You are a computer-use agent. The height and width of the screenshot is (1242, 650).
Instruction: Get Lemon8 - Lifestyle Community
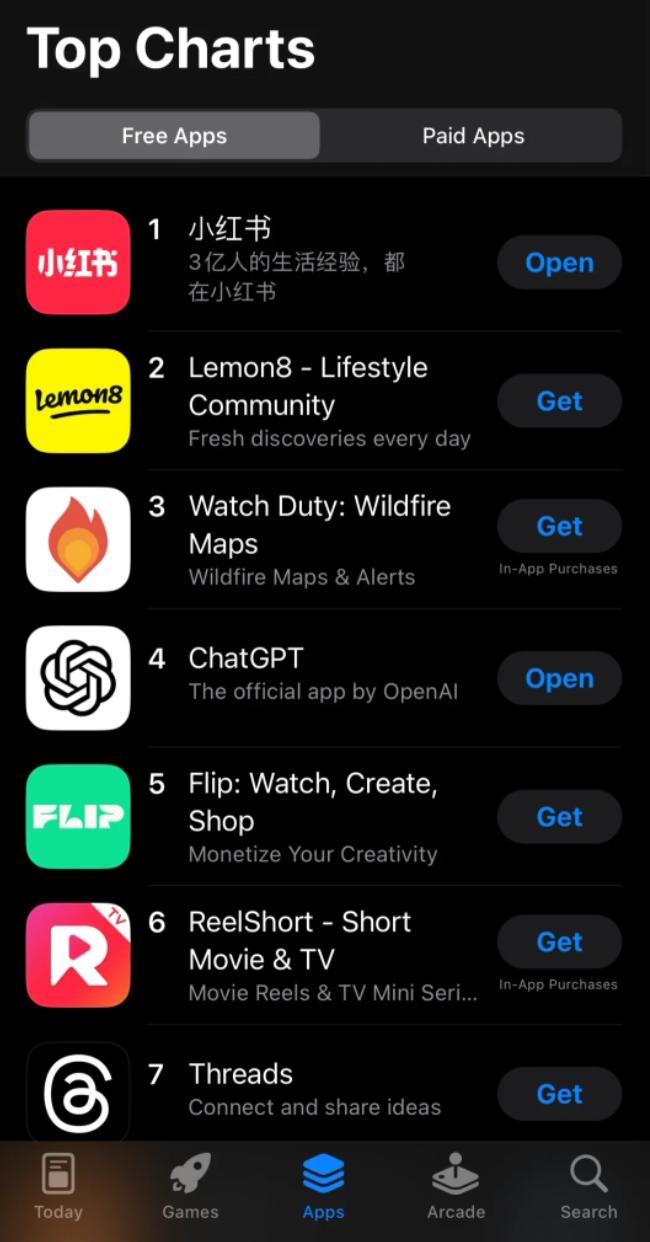(x=559, y=401)
